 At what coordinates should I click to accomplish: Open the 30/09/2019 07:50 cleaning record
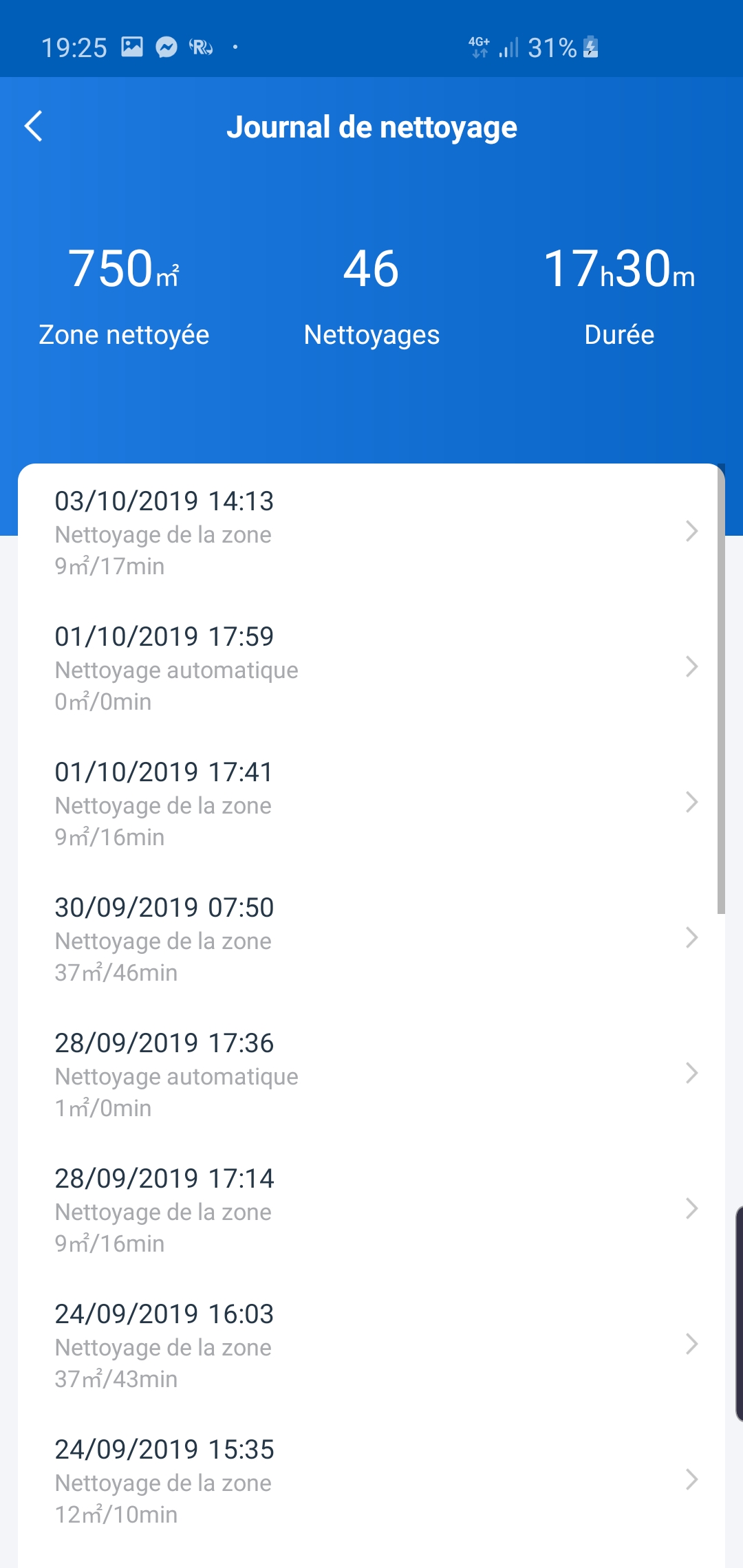tap(371, 939)
